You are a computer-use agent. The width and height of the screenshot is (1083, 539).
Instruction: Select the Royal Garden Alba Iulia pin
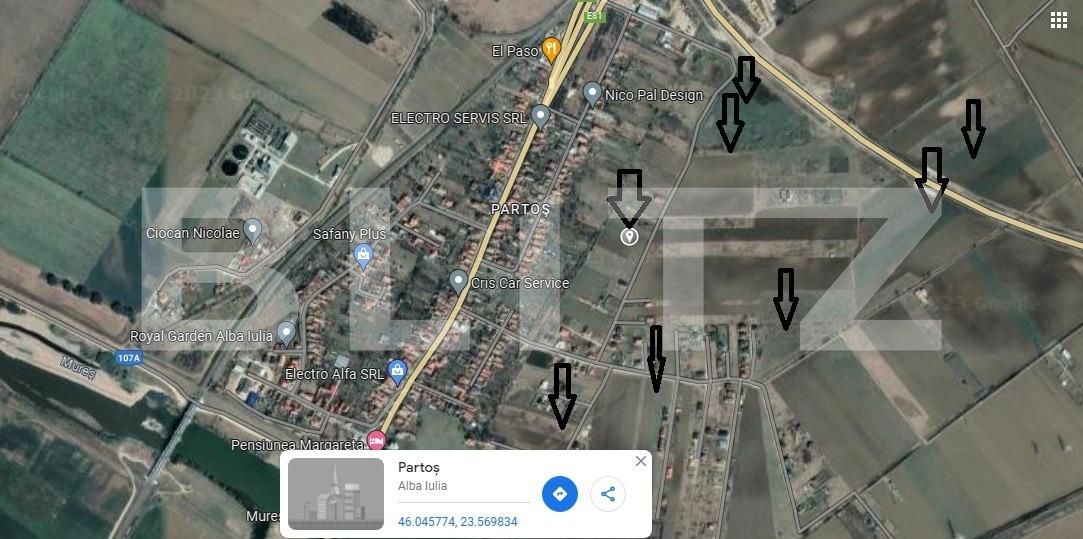click(286, 333)
